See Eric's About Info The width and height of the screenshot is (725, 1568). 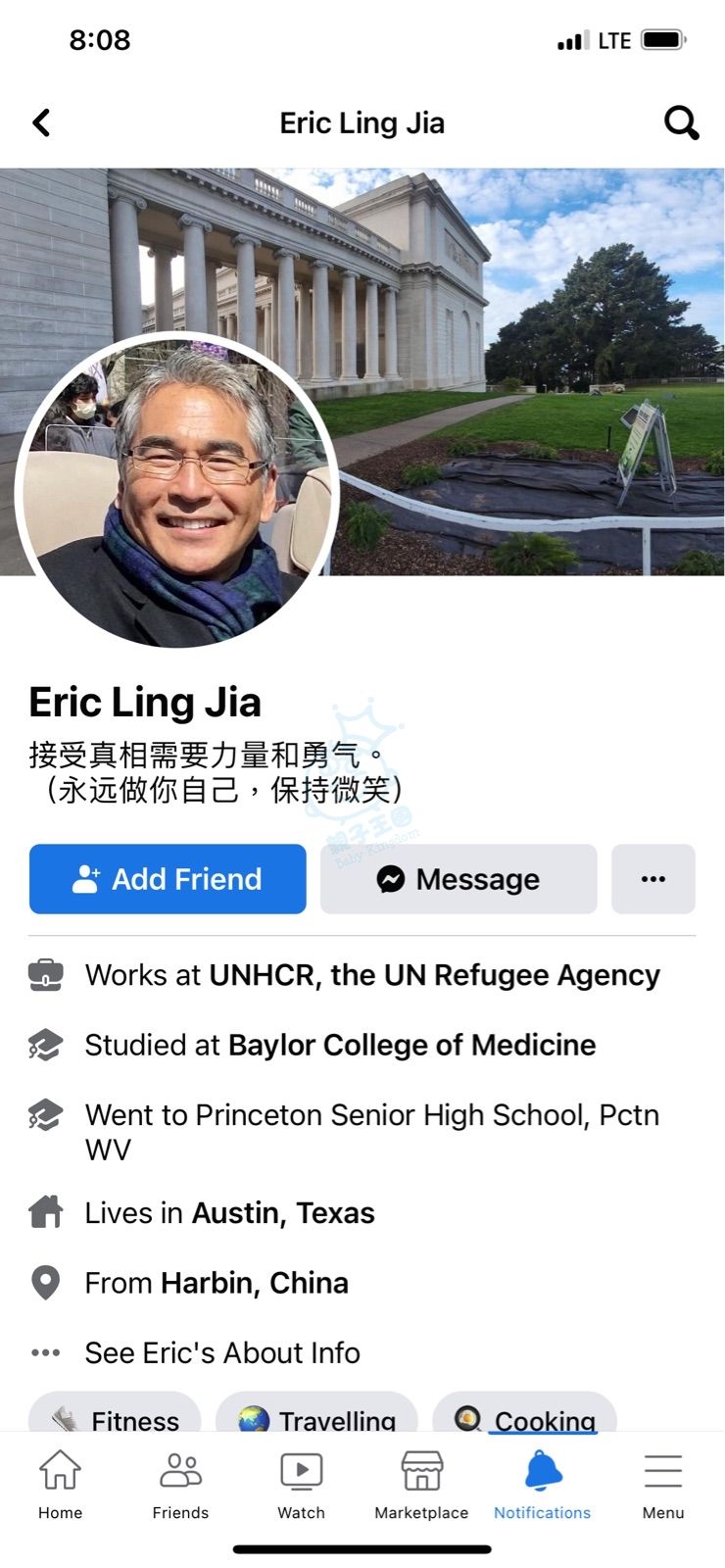222,1353
